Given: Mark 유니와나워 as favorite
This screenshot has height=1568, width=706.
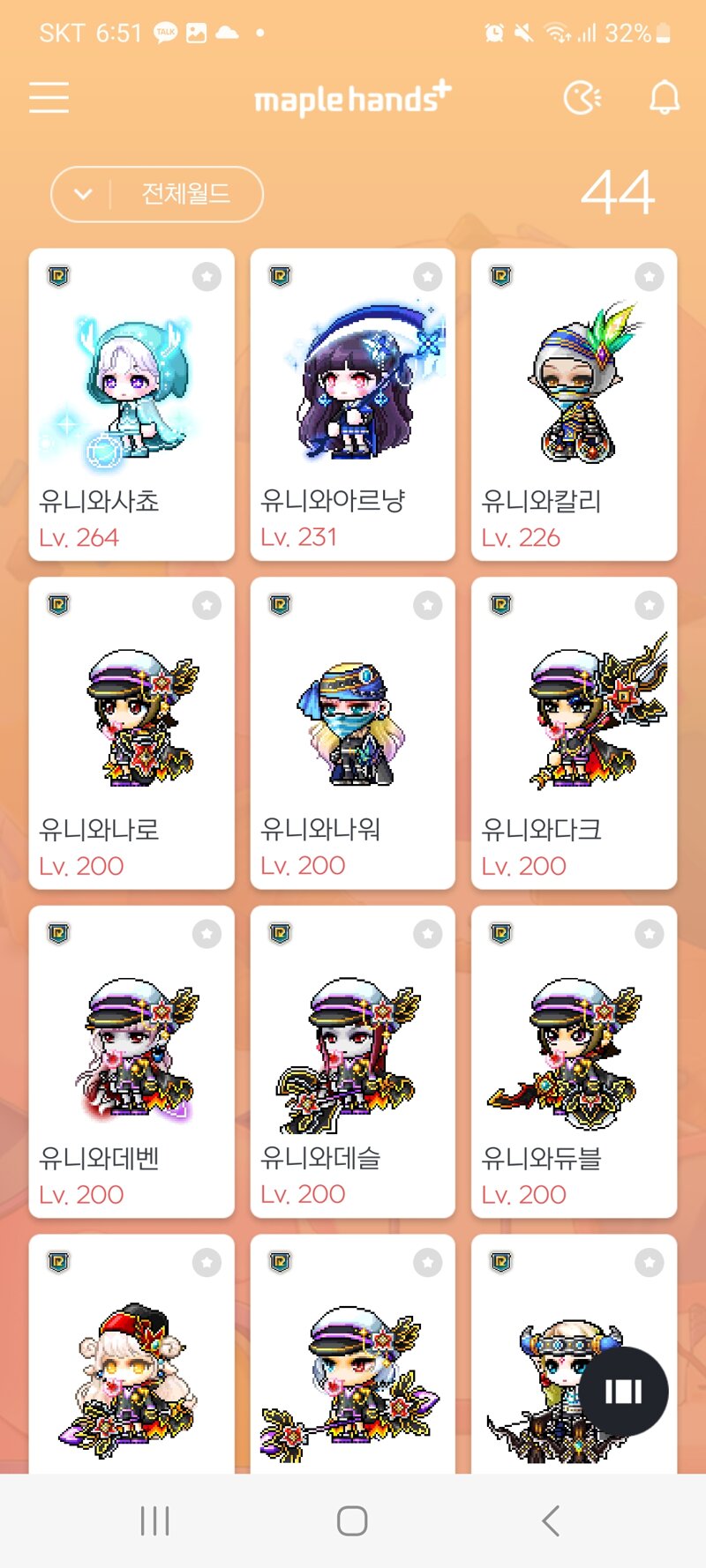Looking at the screenshot, I should coord(427,605).
